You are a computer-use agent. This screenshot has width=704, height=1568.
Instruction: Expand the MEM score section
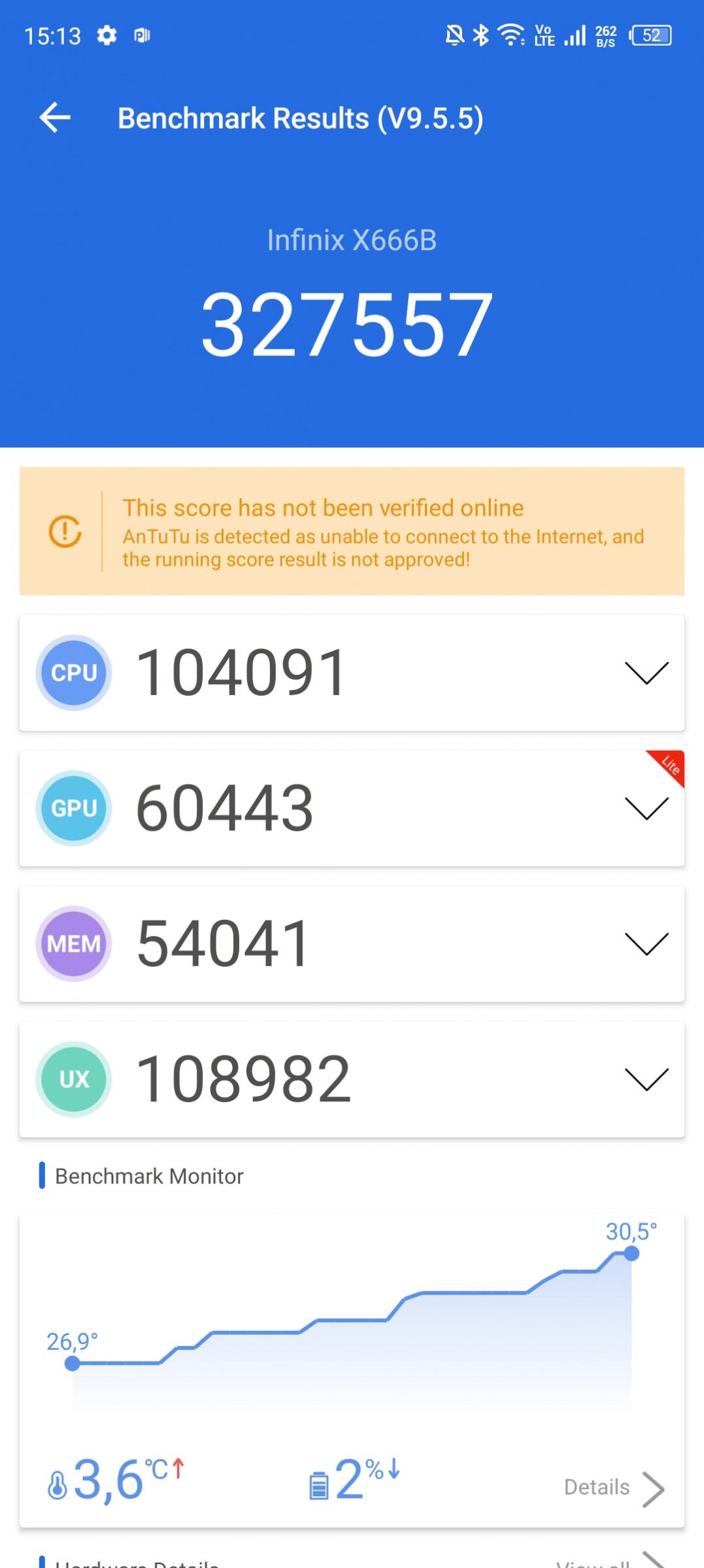pos(646,943)
